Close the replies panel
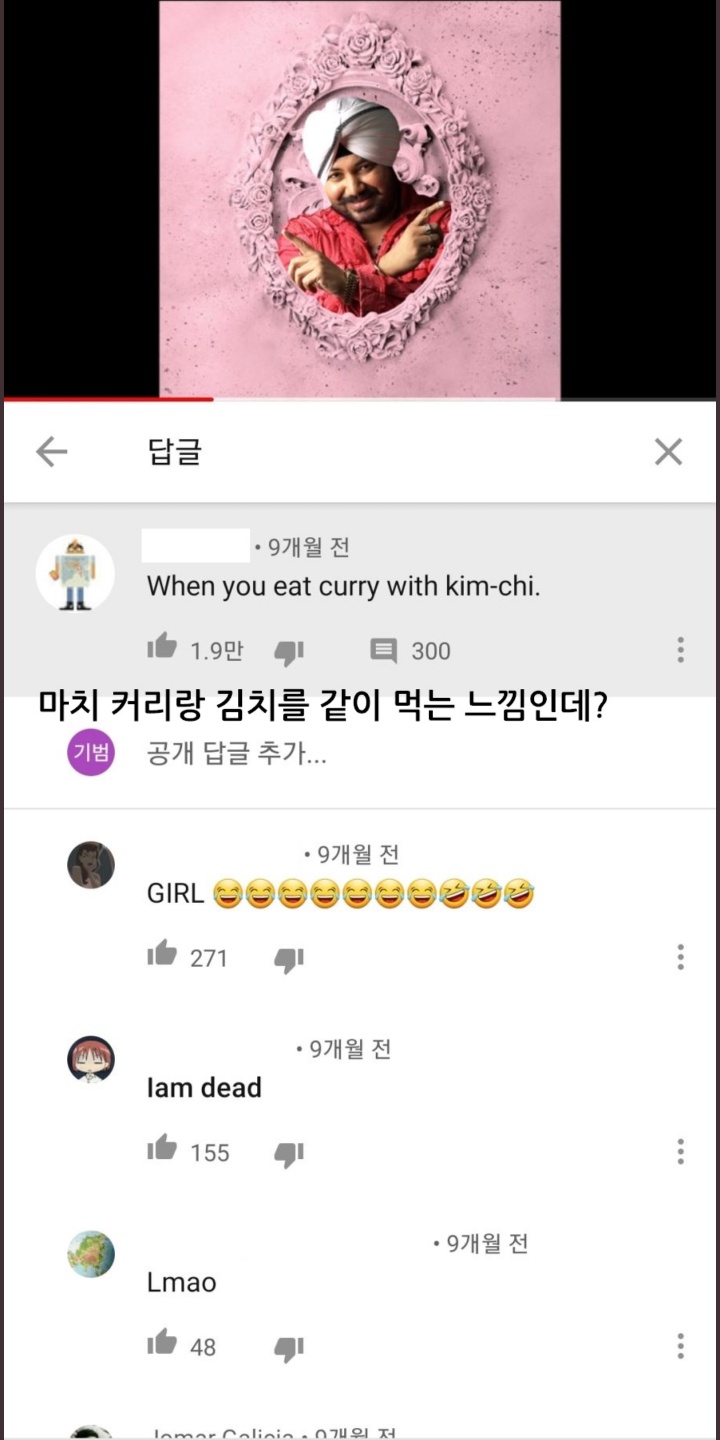This screenshot has width=720, height=1440. point(668,452)
